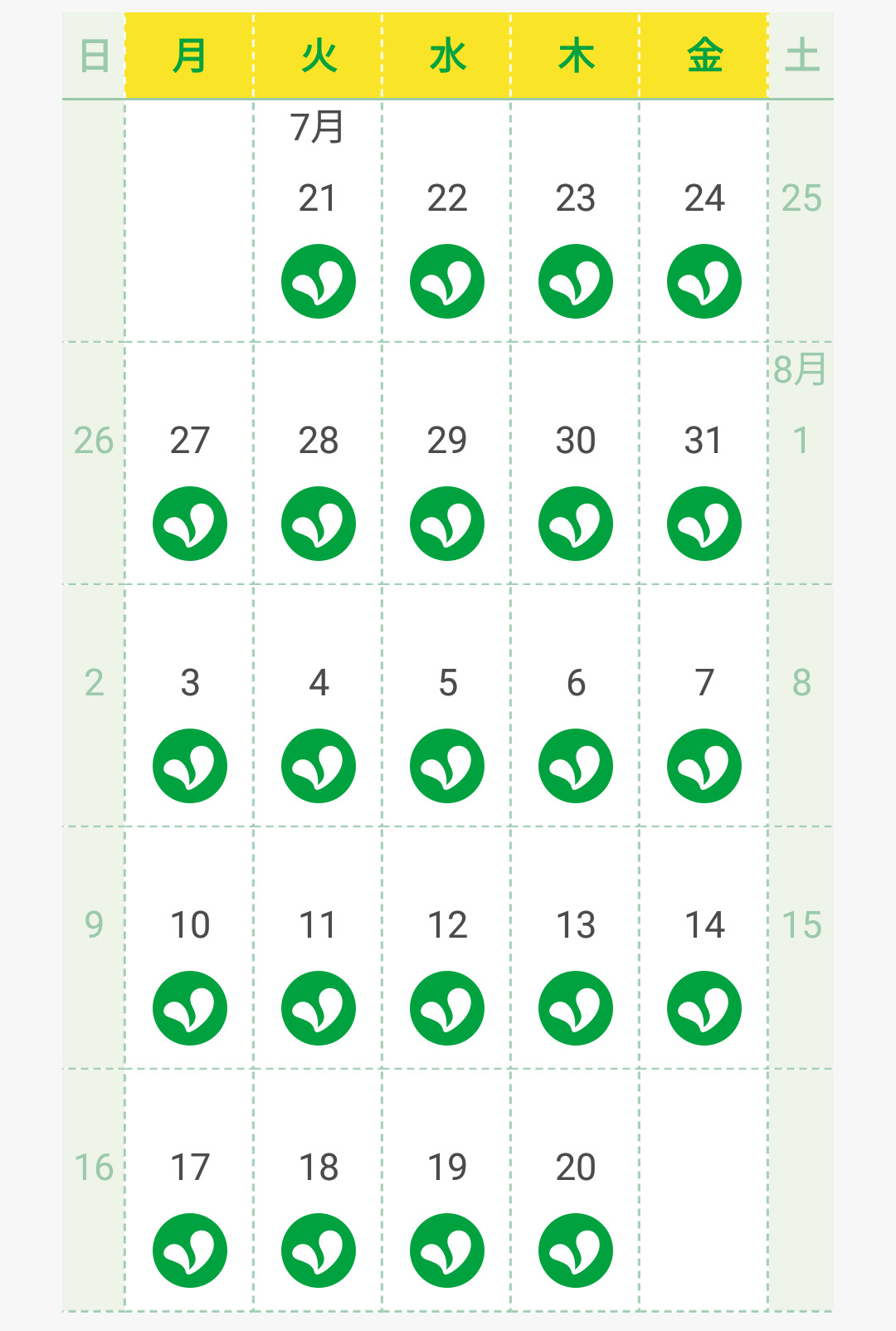
Task: Select the green icon under August 3
Action: (190, 766)
